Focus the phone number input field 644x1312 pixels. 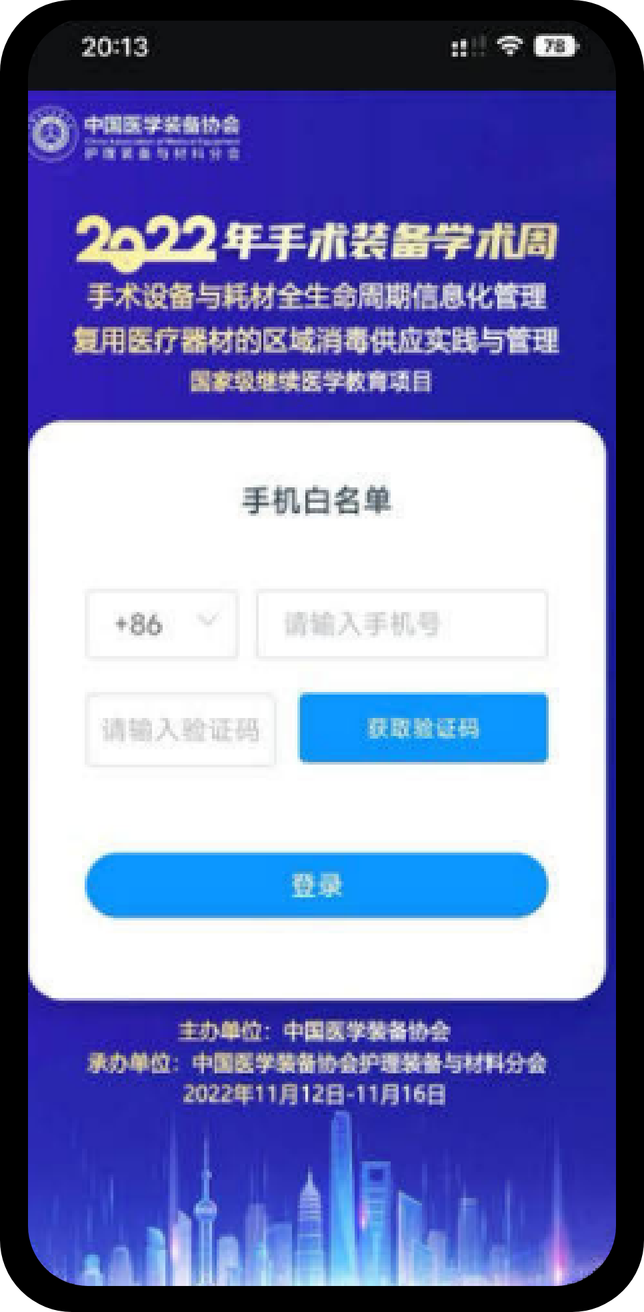(401, 625)
